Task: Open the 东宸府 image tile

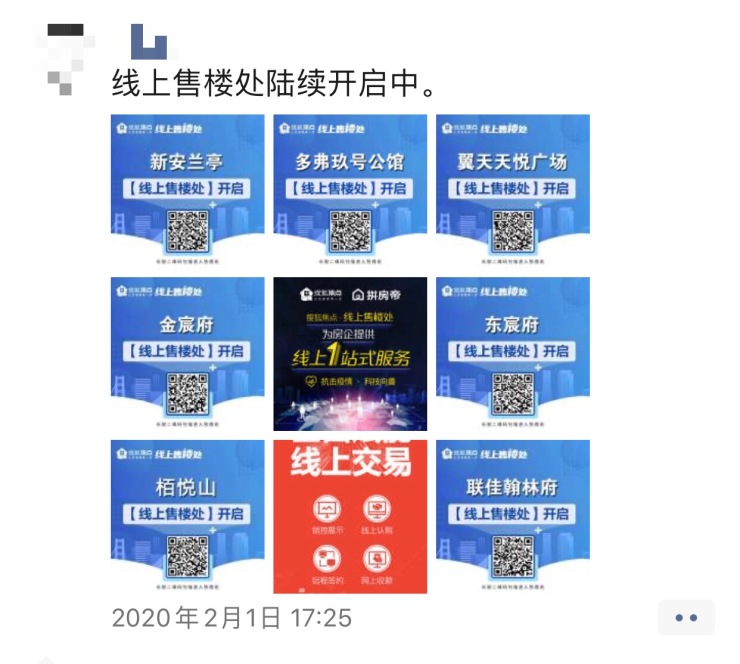Action: click(x=513, y=354)
